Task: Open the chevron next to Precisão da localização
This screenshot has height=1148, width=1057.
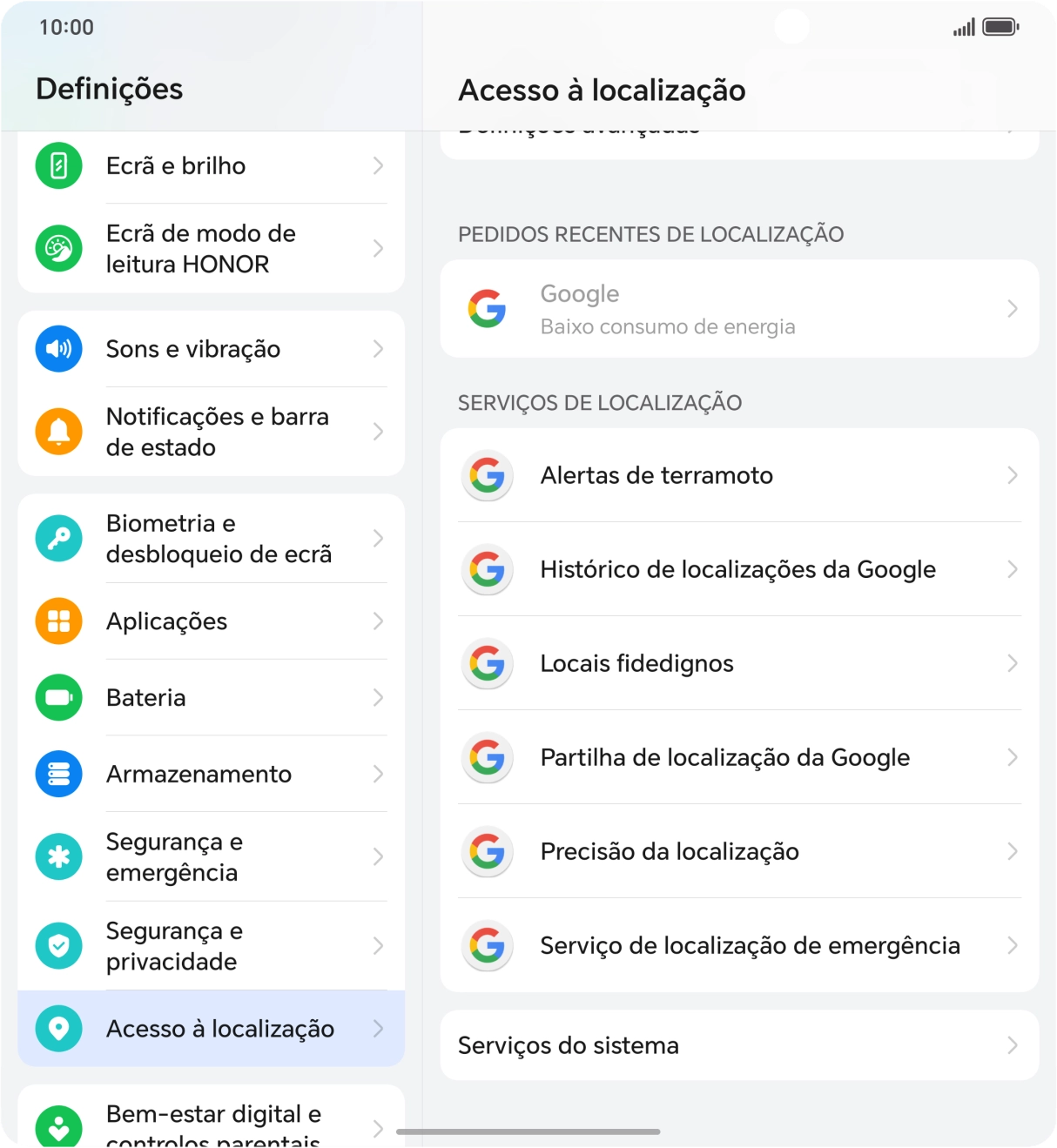Action: [1012, 852]
